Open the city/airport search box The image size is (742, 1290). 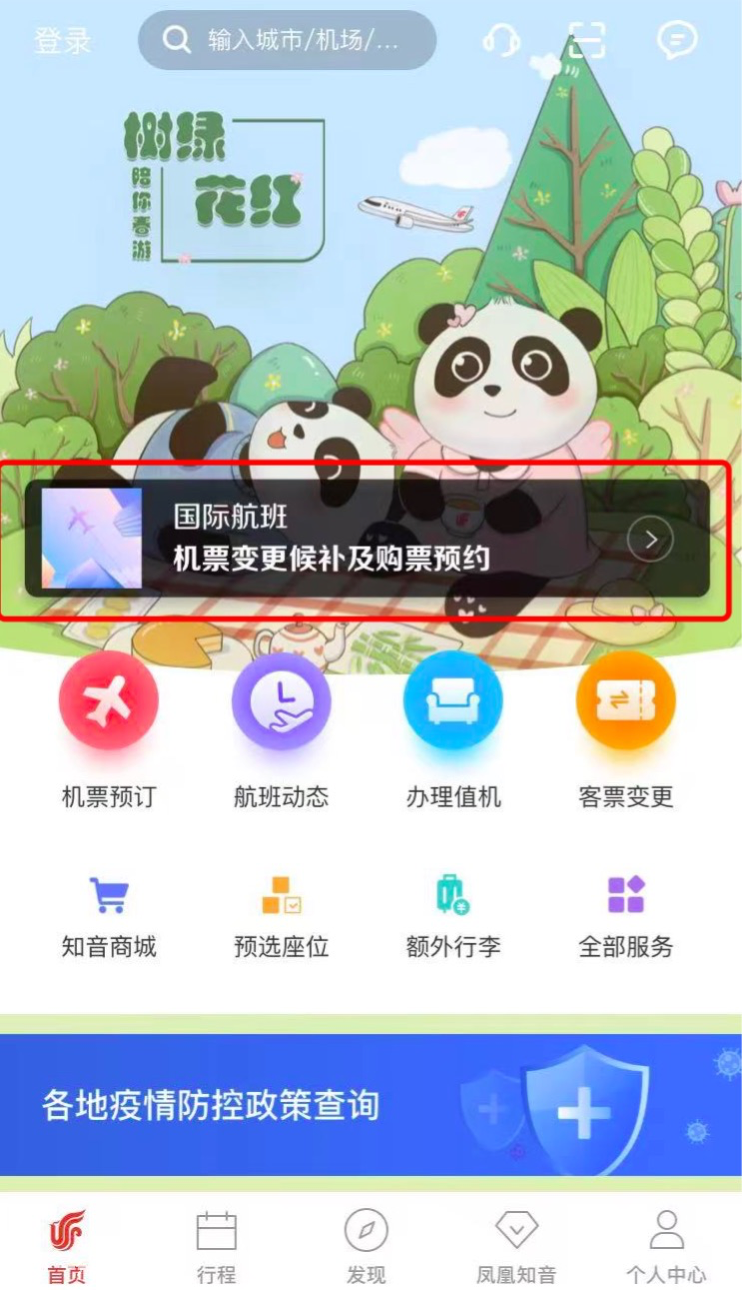click(287, 41)
